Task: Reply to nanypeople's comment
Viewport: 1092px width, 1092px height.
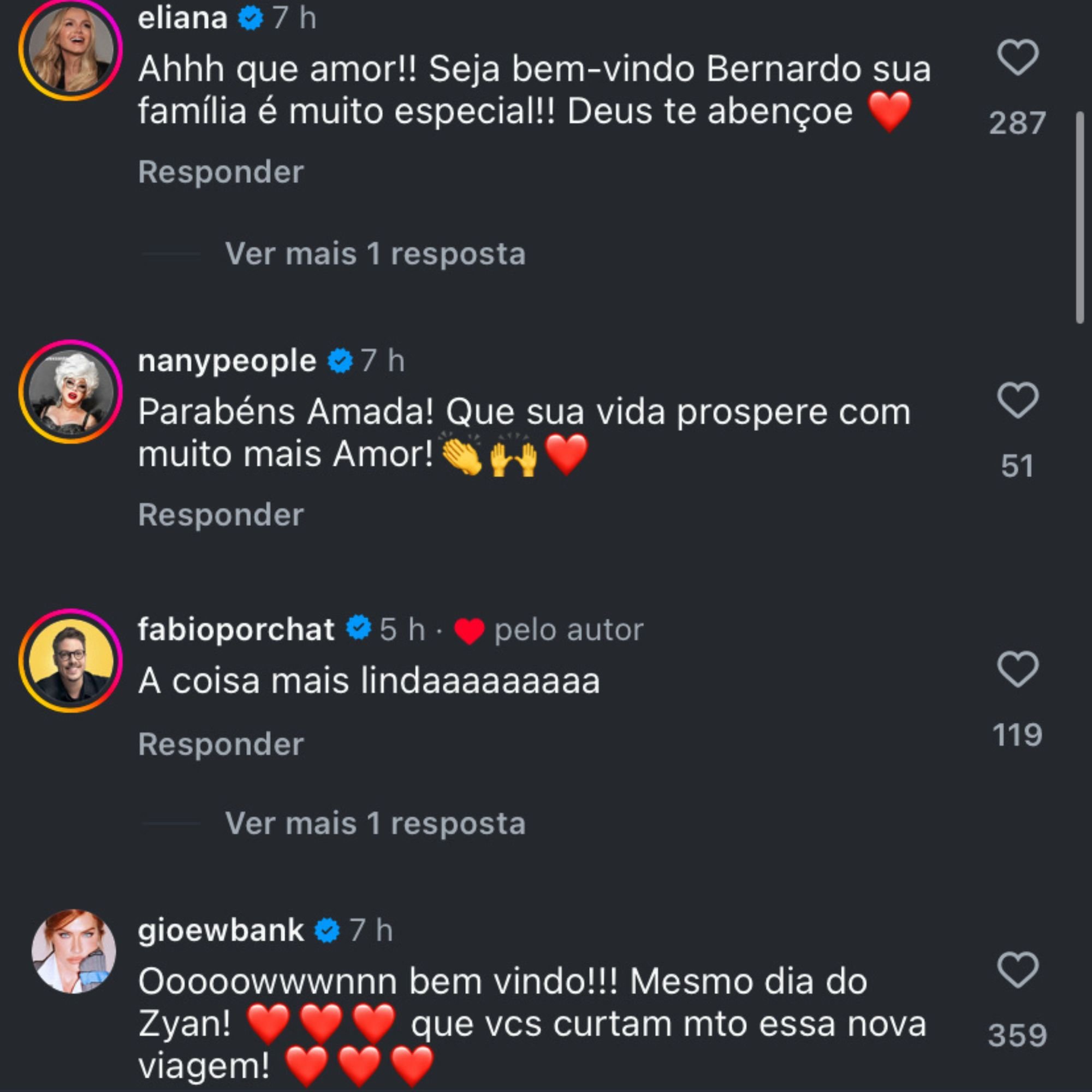Action: click(x=221, y=515)
